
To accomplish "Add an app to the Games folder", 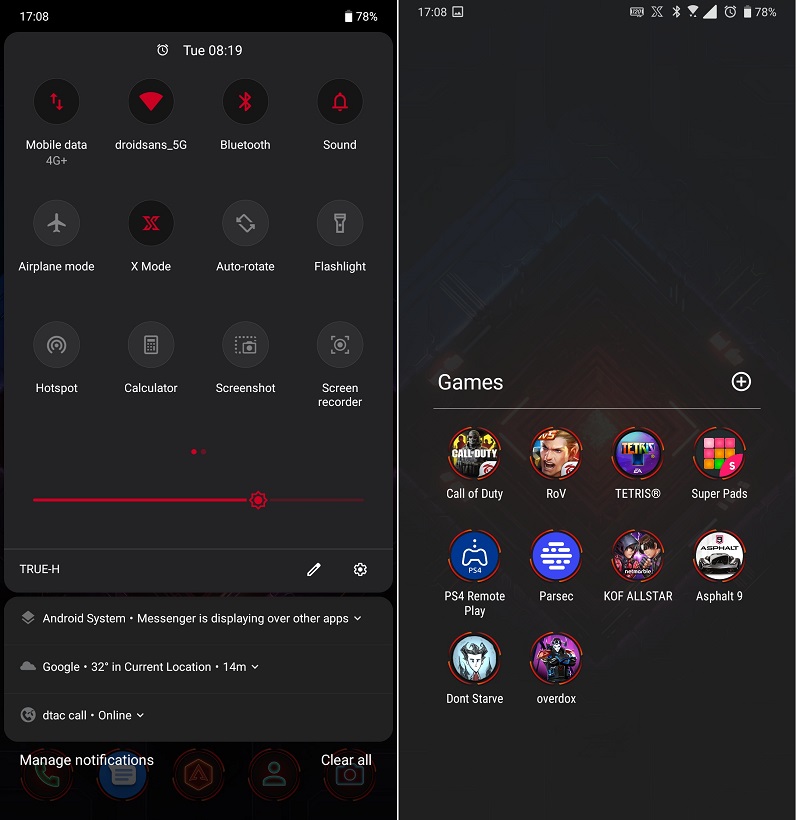I will [741, 382].
